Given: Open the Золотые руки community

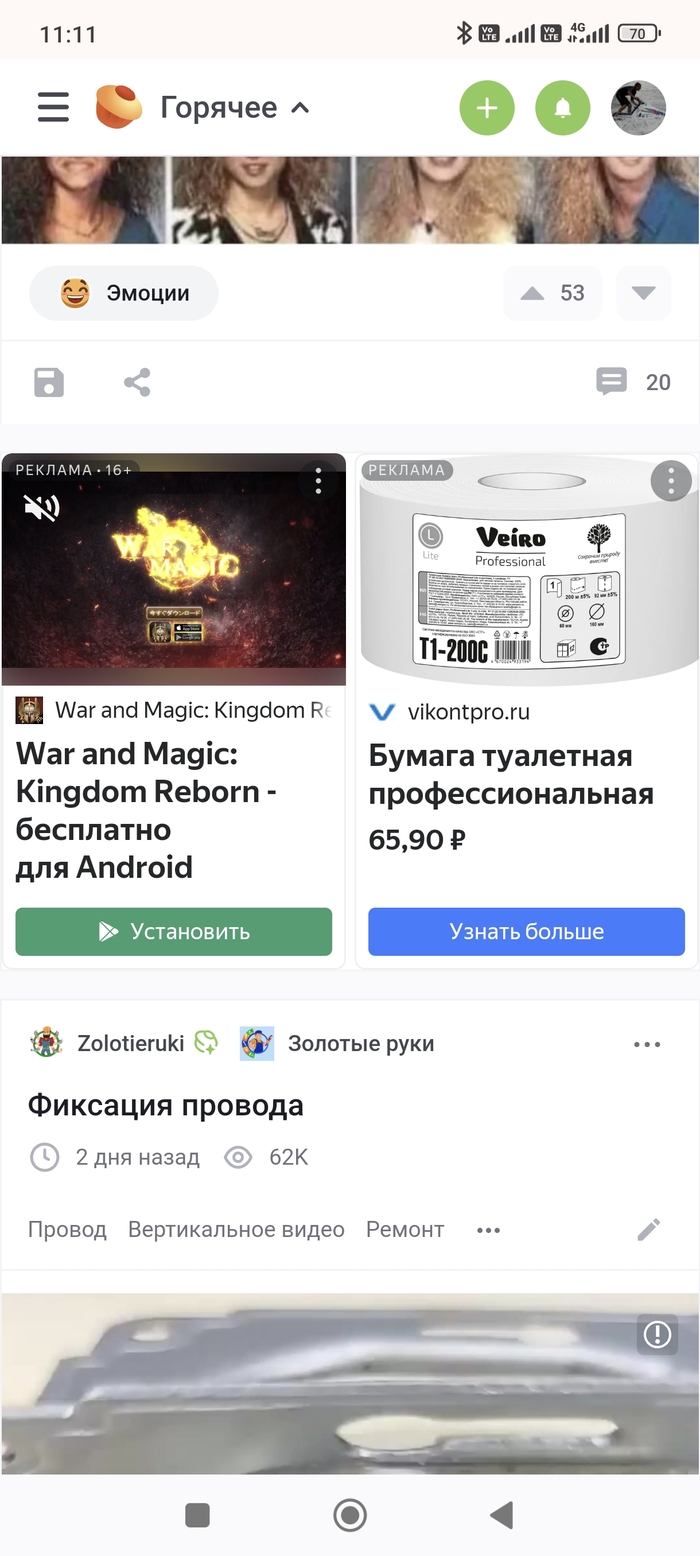Looking at the screenshot, I should click(x=360, y=1043).
